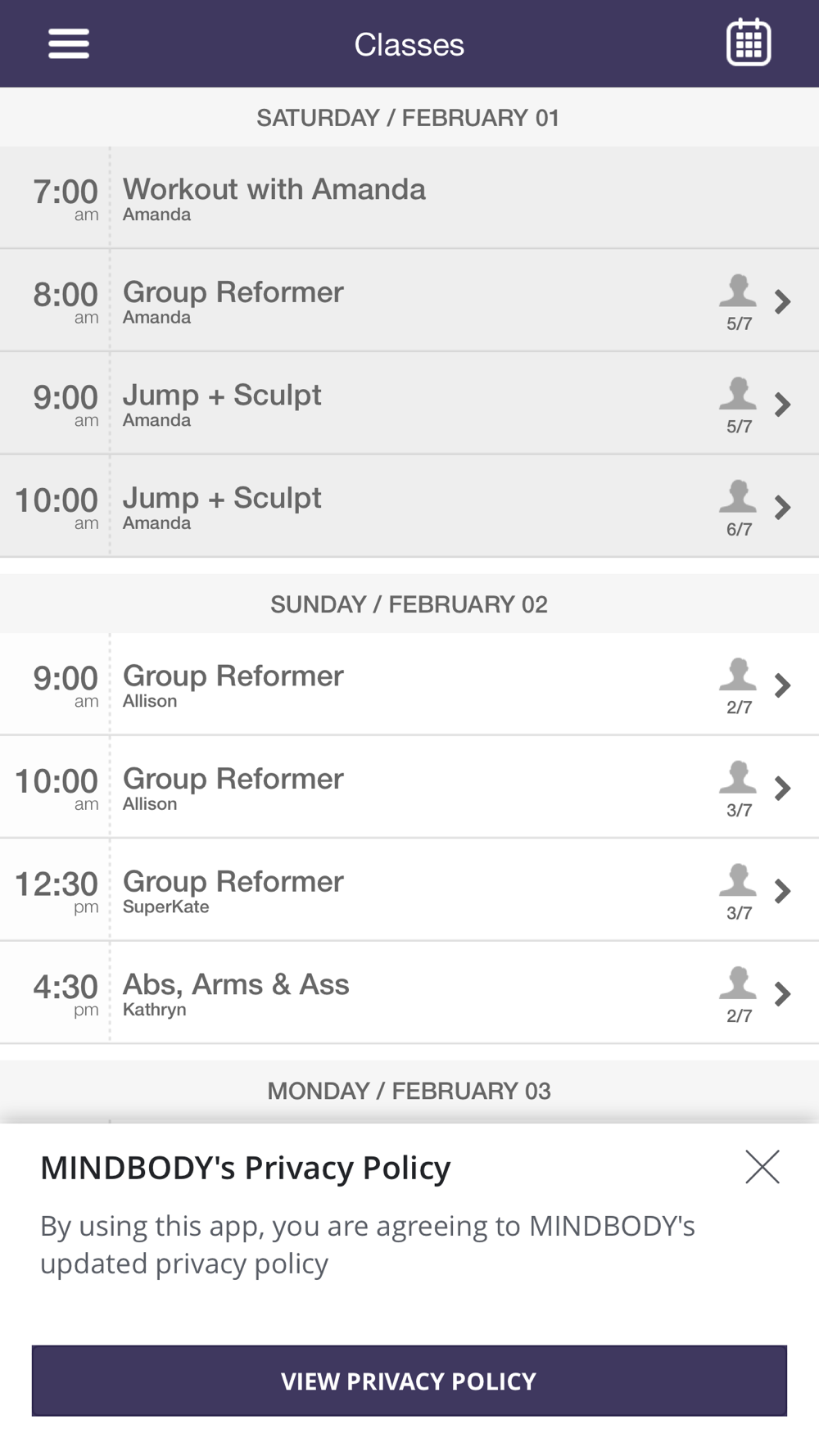Open 12:30 pm Group Reformer with SuperKate
This screenshot has width=819, height=1456.
tap(409, 890)
